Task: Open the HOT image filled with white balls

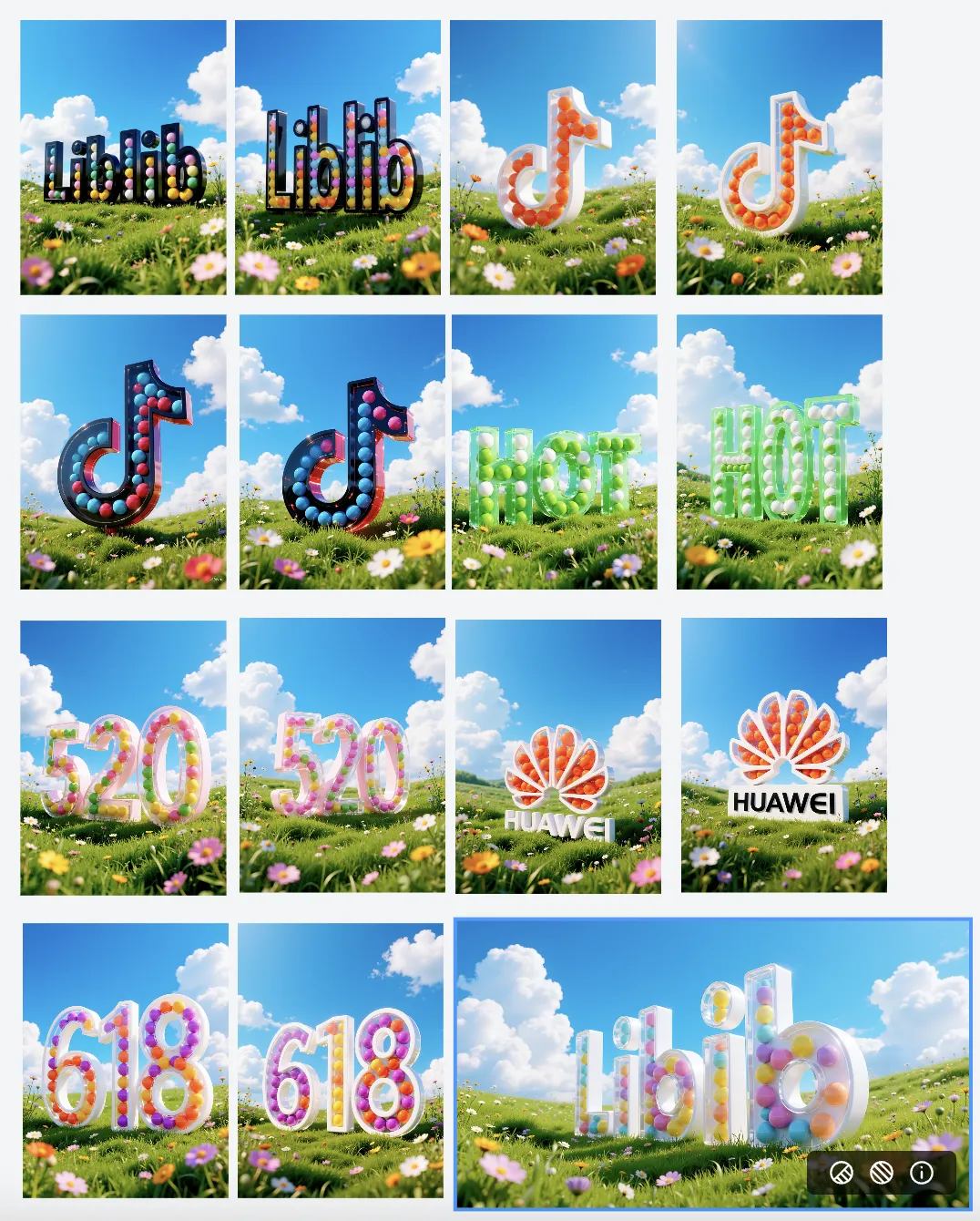Action: (x=780, y=452)
